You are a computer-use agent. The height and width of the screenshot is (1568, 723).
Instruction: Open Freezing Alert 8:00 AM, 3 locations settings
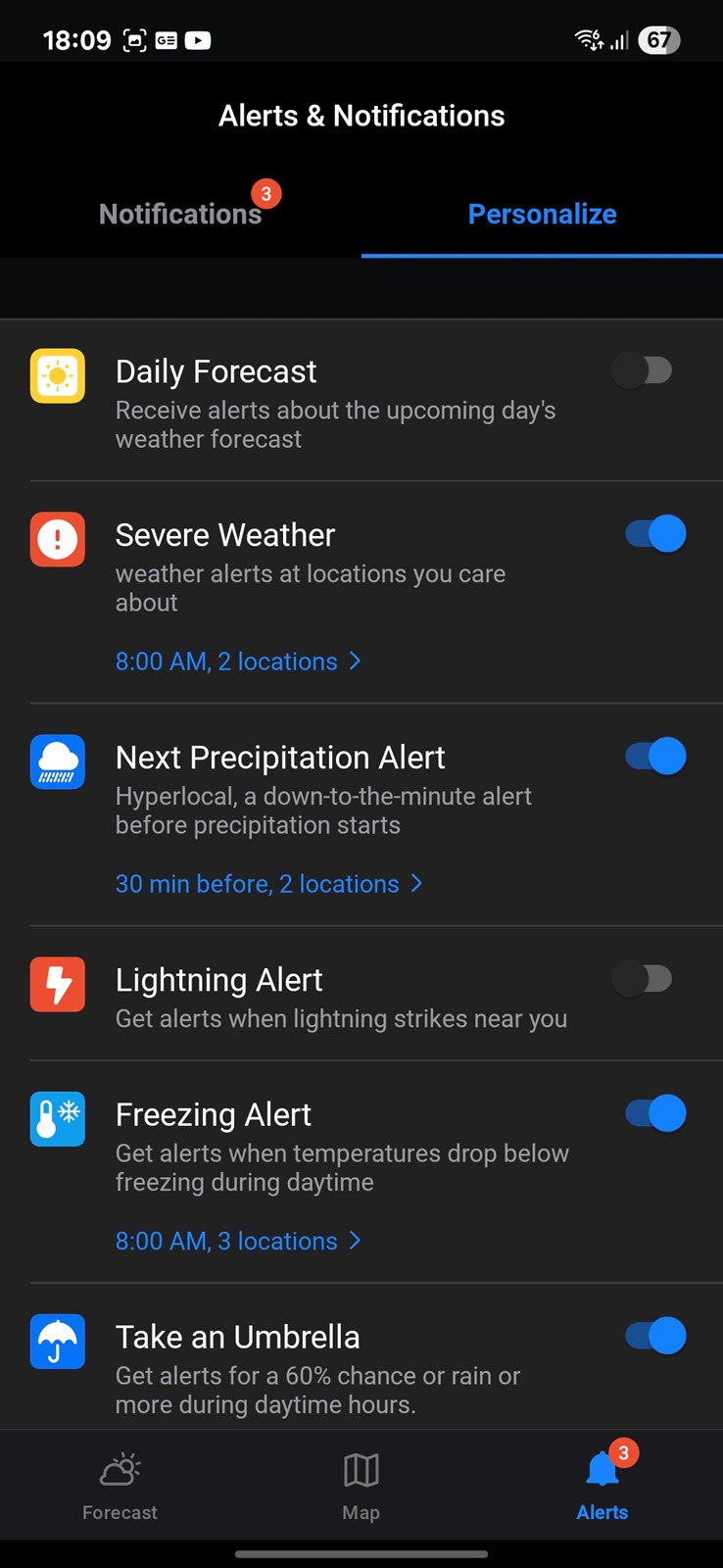(238, 1241)
